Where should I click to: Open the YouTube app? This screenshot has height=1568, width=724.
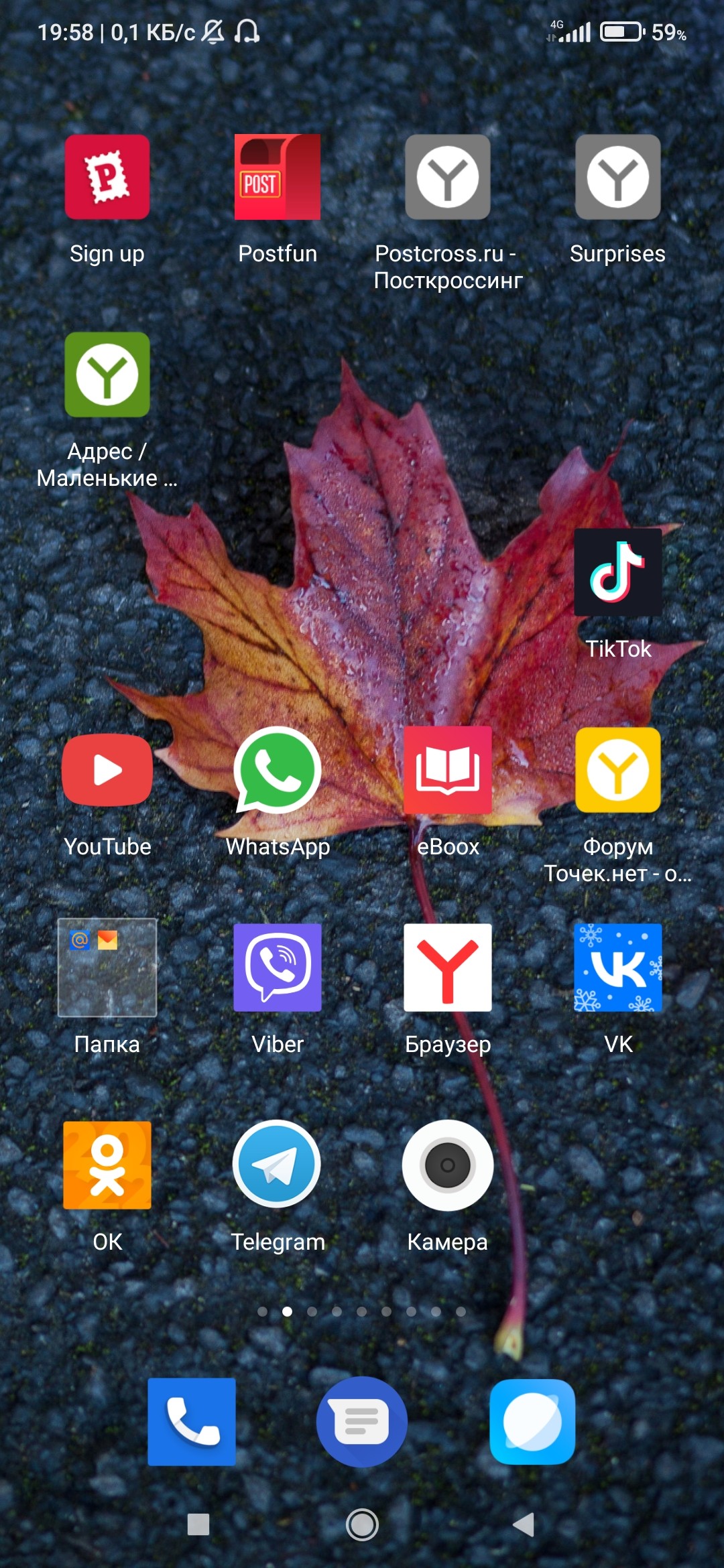tap(107, 770)
